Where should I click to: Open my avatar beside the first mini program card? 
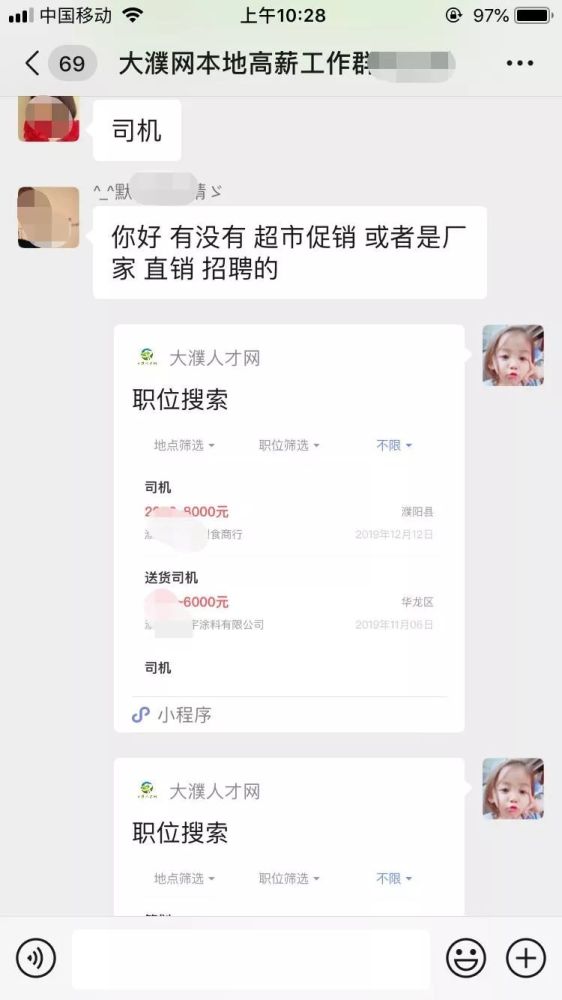513,355
